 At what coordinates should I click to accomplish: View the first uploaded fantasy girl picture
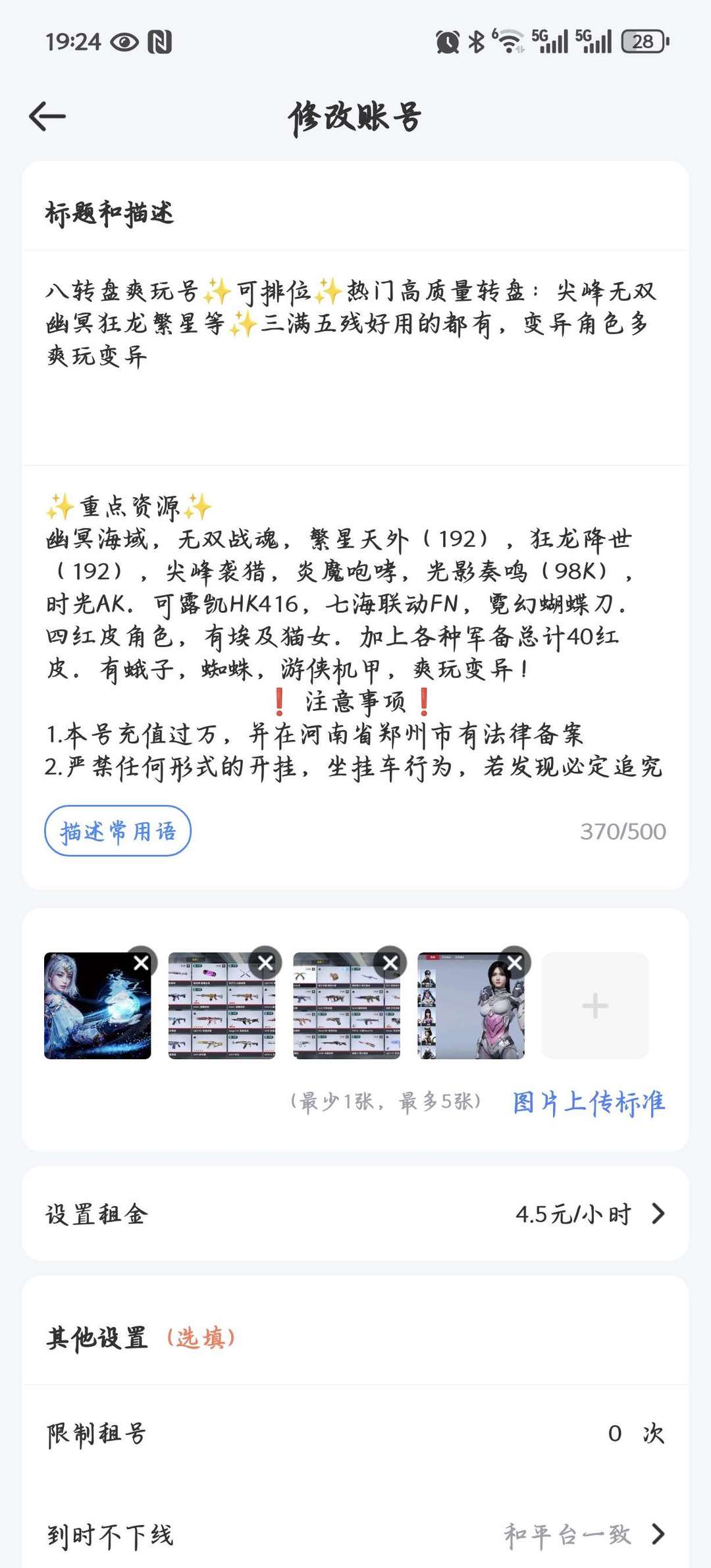[92, 1014]
